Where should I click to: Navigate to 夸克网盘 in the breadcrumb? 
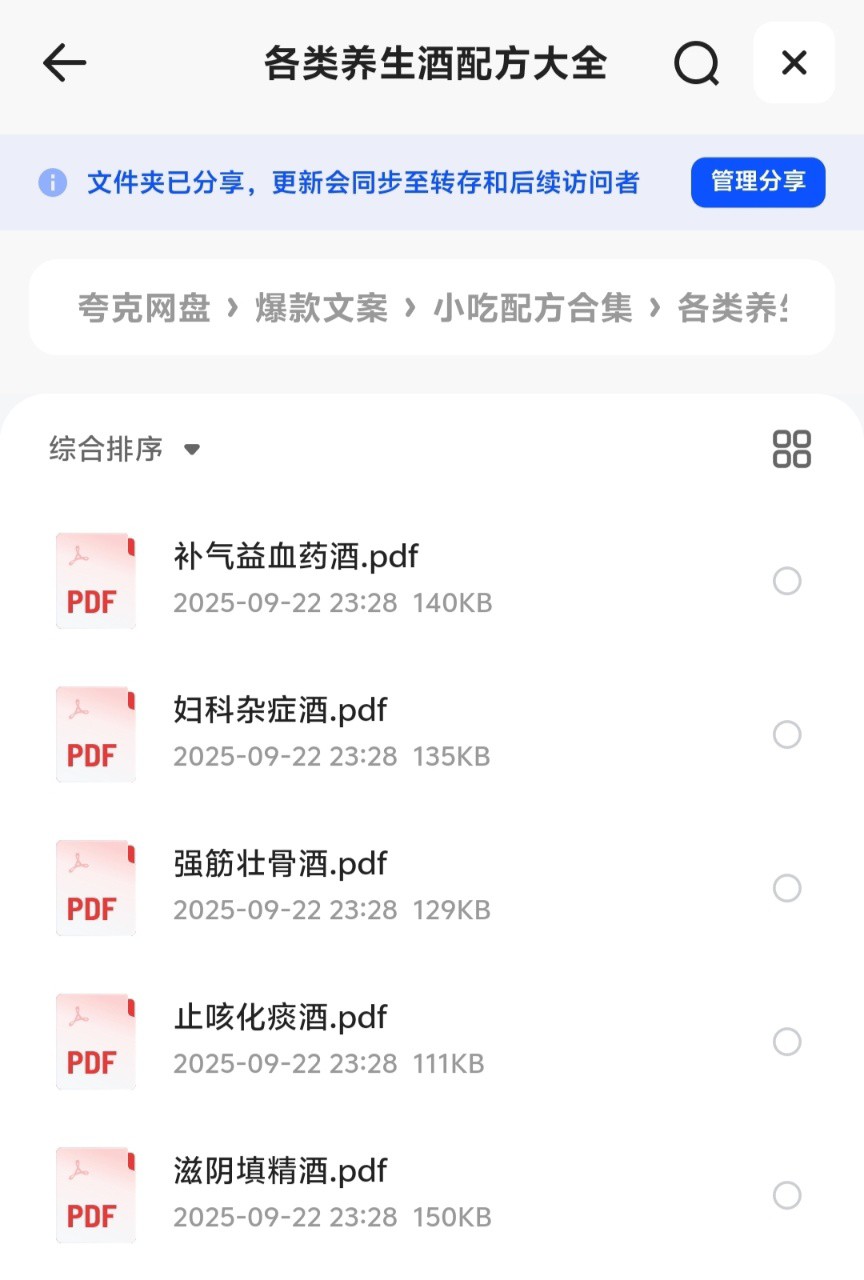(144, 308)
